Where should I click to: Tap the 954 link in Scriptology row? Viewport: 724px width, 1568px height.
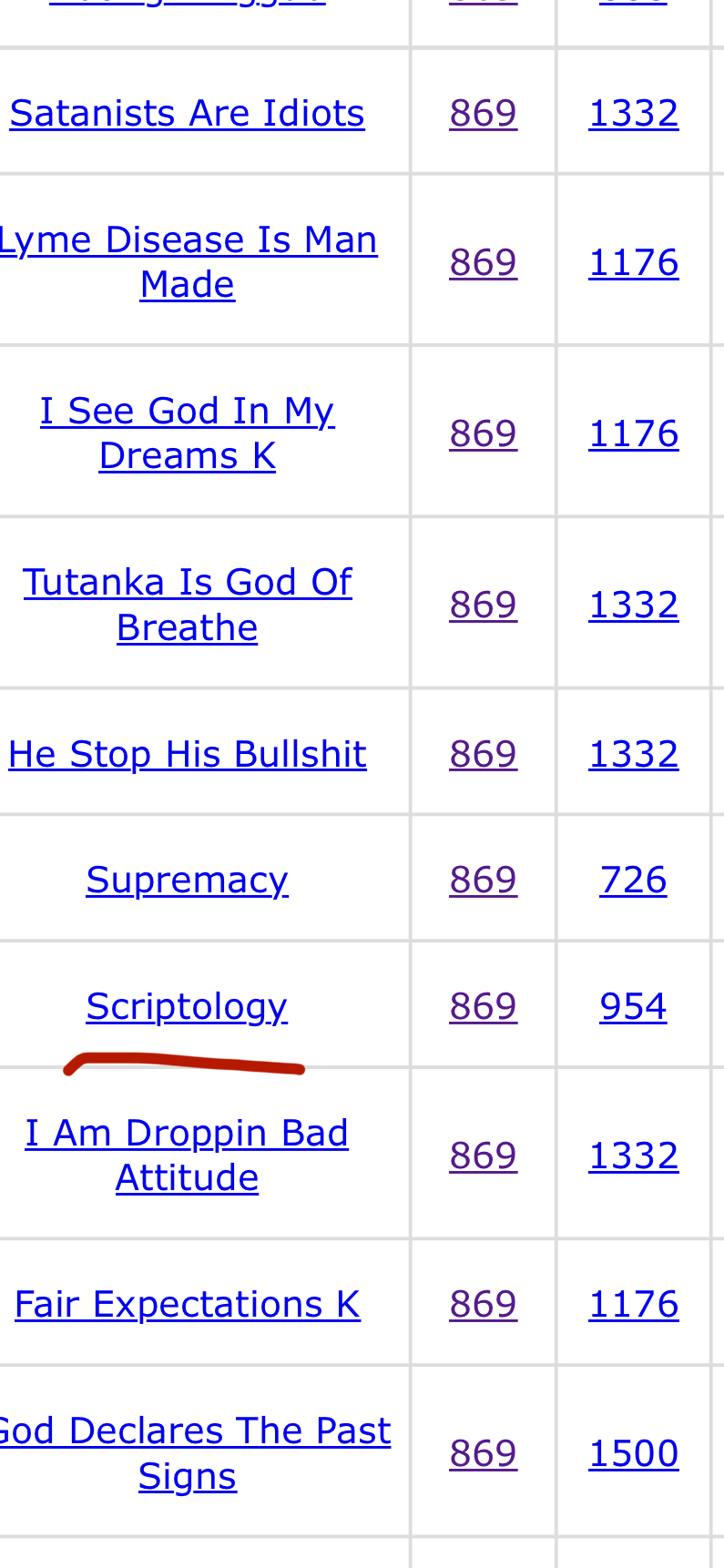[x=633, y=1007]
